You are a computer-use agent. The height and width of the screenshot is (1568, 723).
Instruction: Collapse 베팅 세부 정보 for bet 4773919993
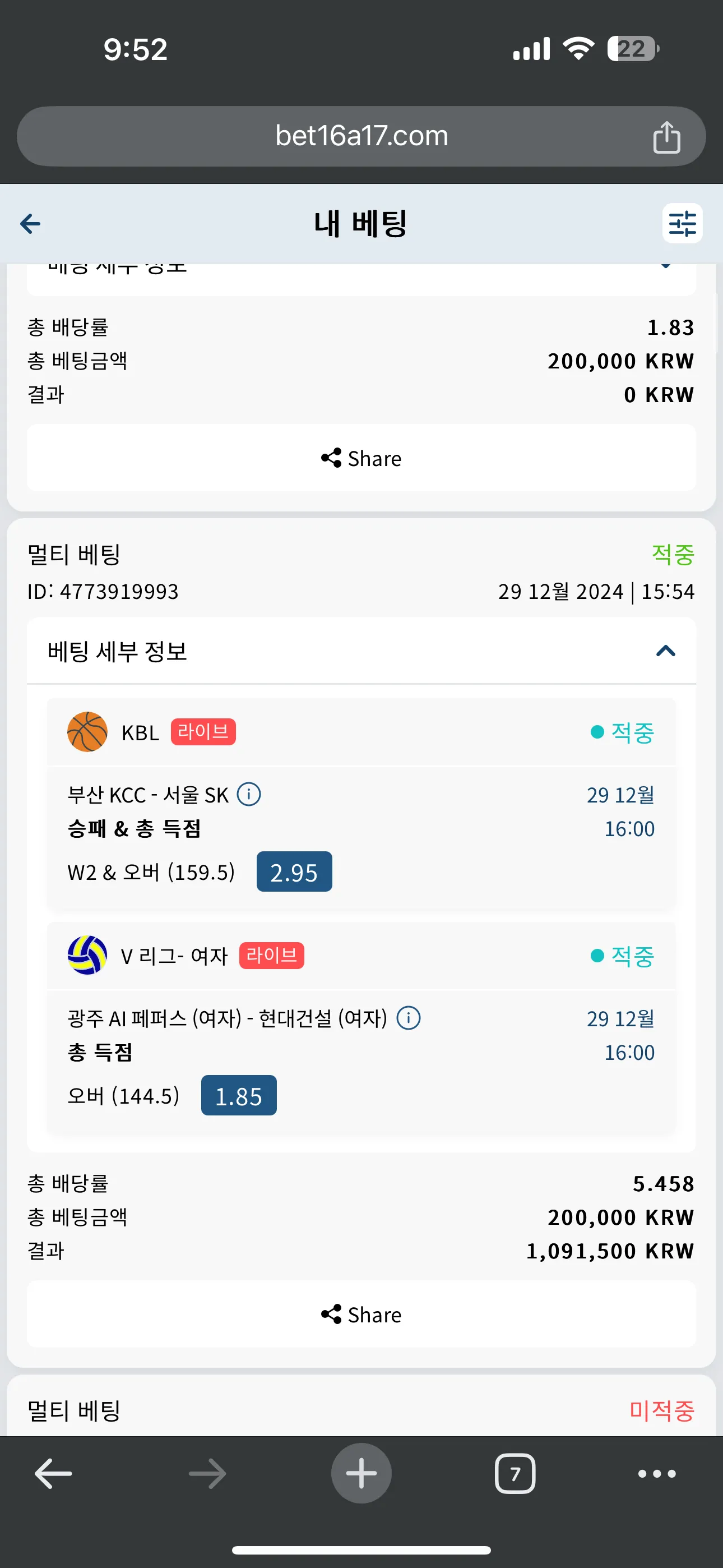pyautogui.click(x=666, y=651)
